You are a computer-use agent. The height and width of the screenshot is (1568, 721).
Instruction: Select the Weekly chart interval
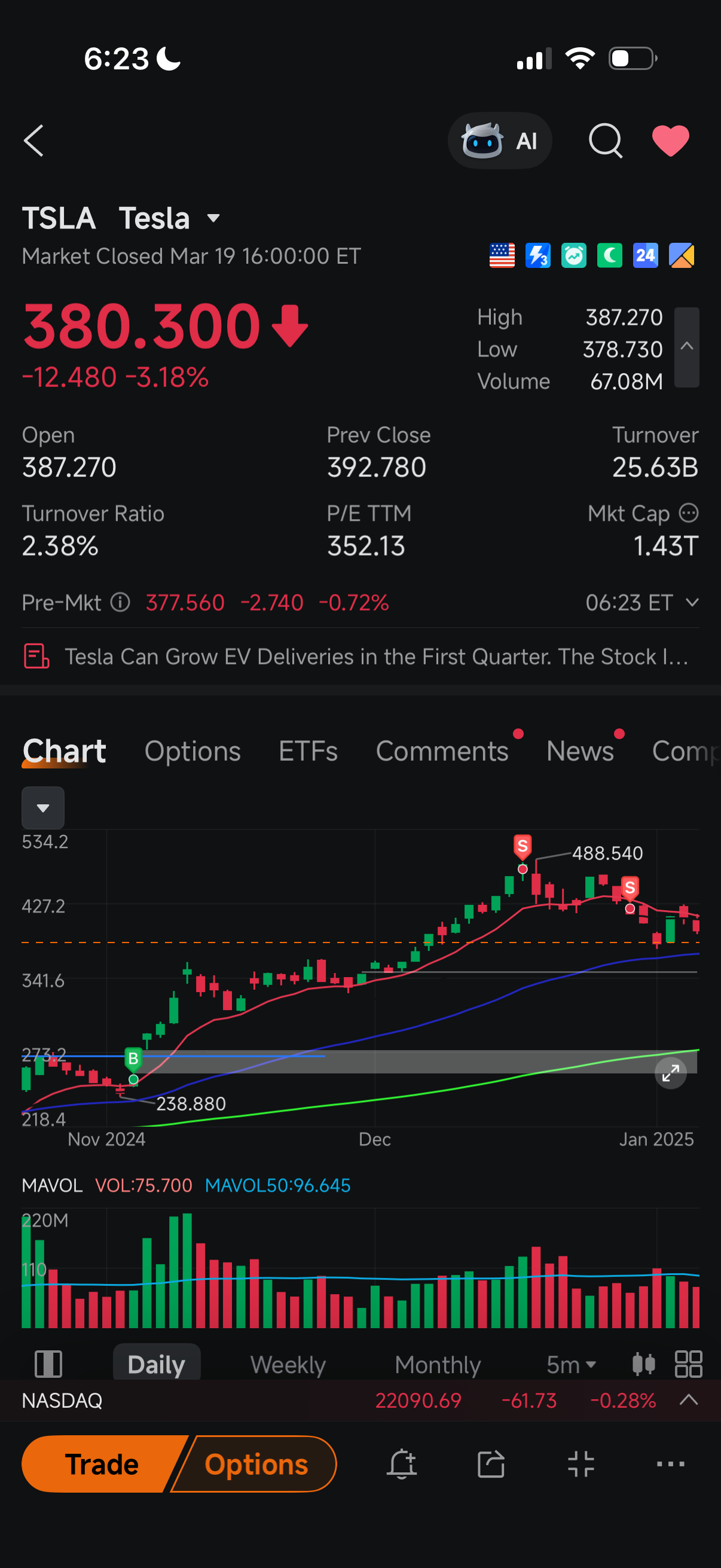click(x=288, y=1364)
